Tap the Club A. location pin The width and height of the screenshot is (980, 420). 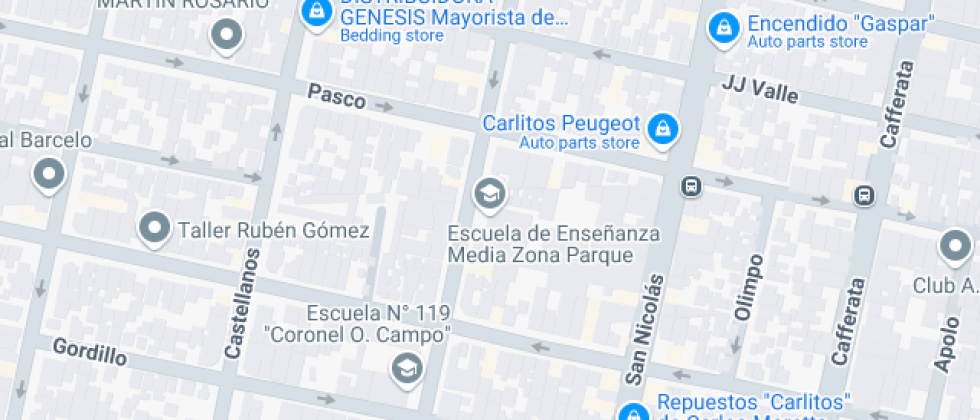(x=955, y=245)
